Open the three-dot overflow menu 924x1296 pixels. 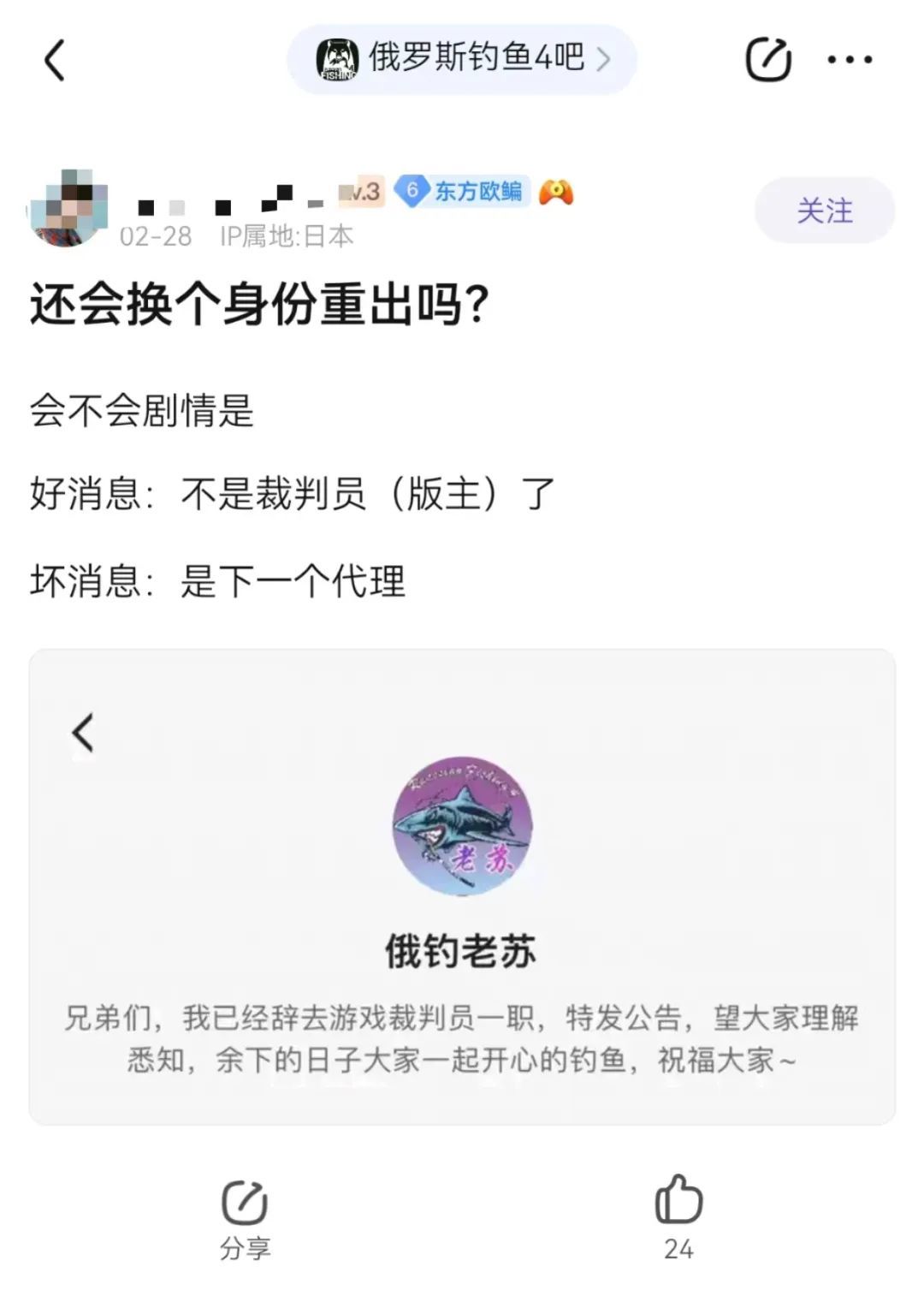[850, 60]
